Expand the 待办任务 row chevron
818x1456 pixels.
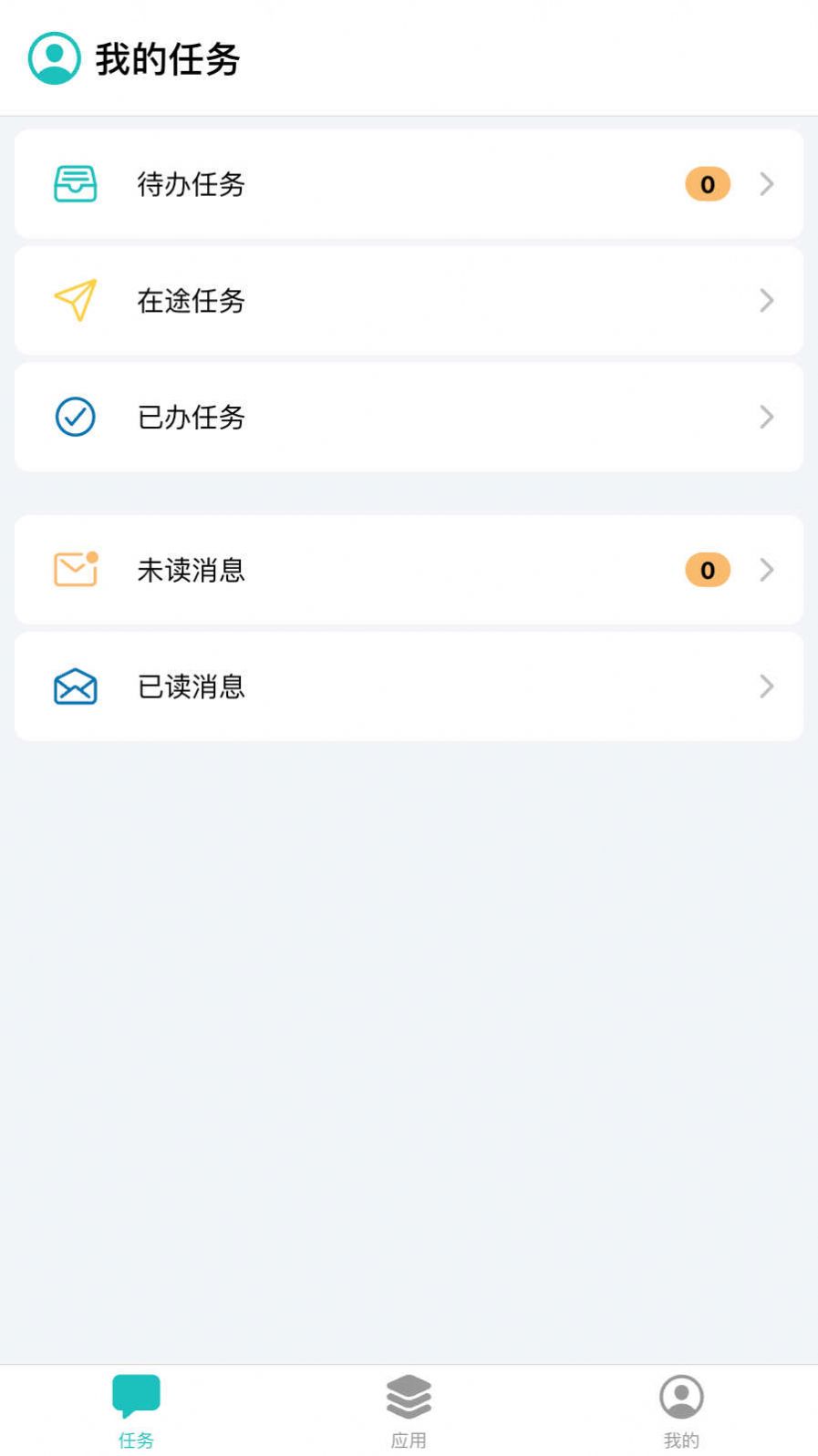[766, 183]
